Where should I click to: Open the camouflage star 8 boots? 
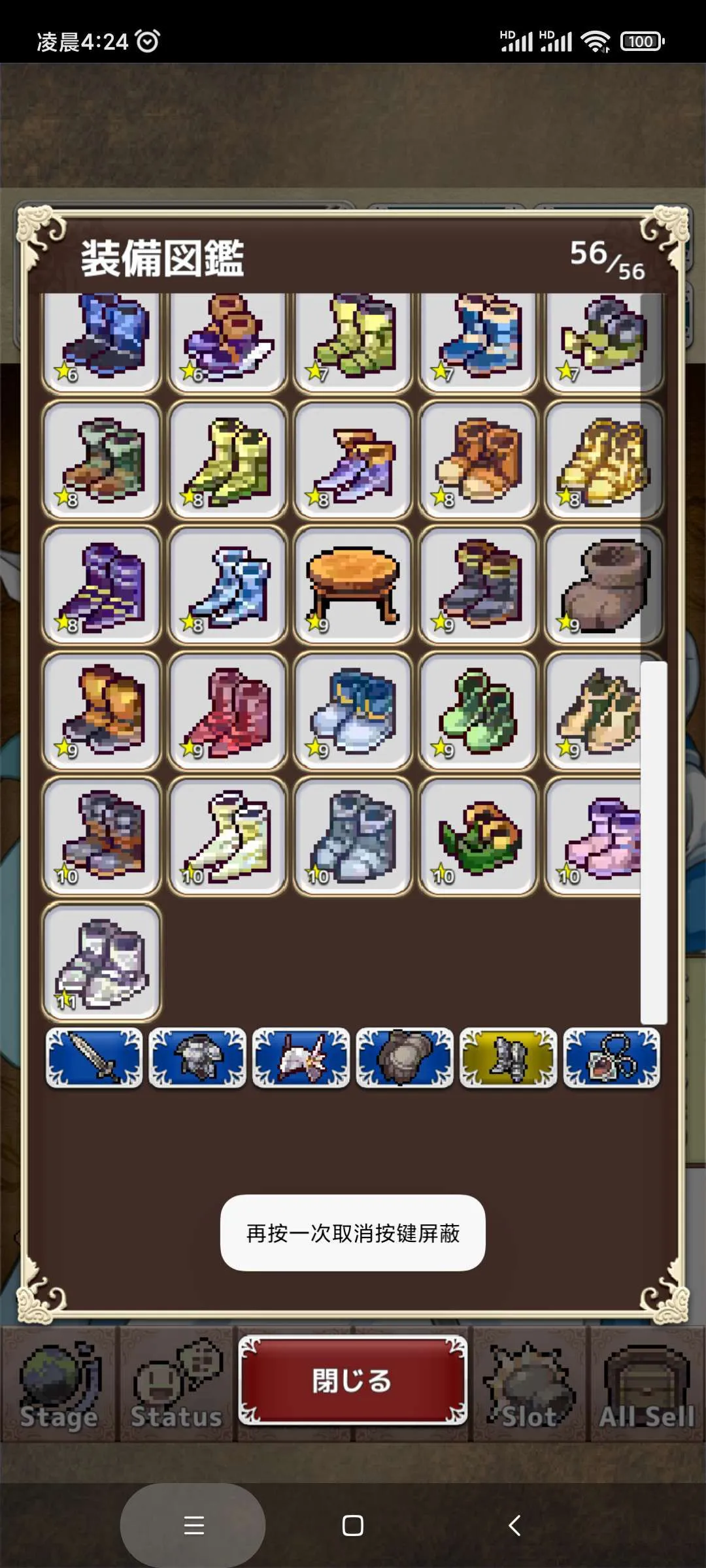pyautogui.click(x=101, y=460)
